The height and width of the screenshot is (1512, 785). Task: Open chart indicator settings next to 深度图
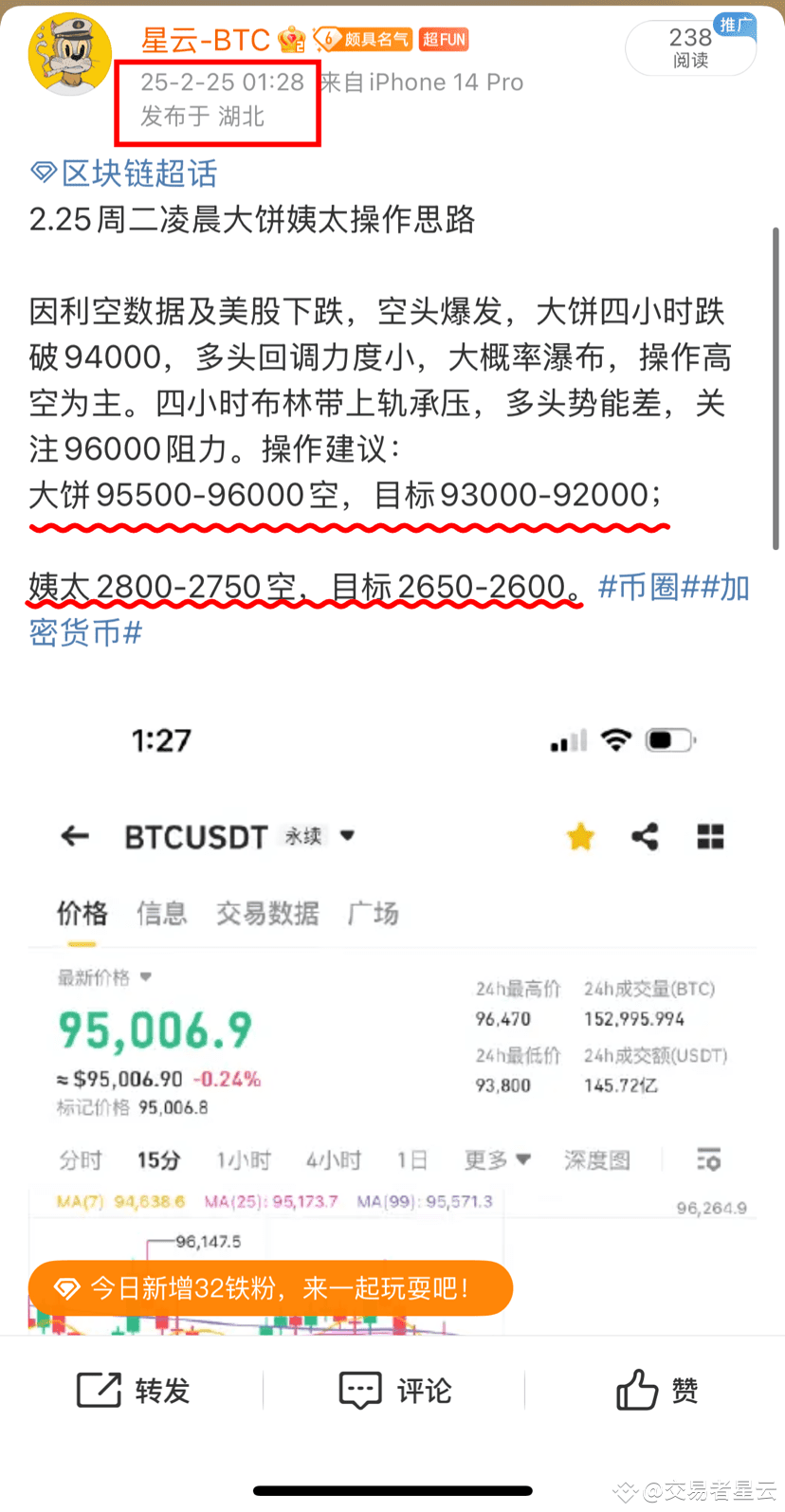click(x=707, y=1158)
